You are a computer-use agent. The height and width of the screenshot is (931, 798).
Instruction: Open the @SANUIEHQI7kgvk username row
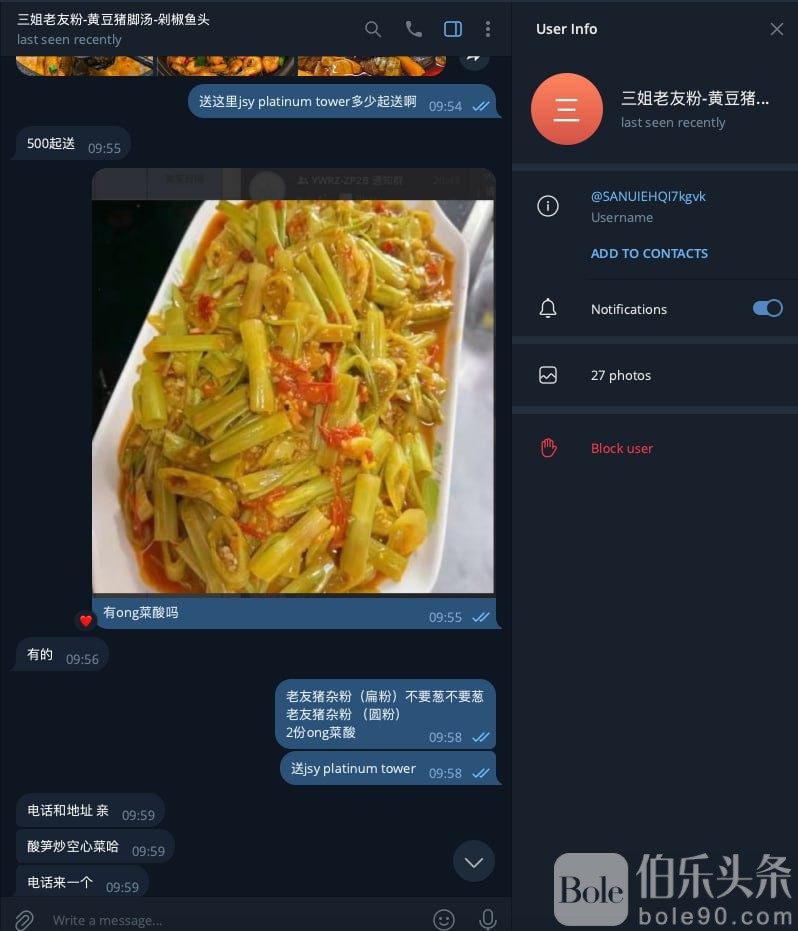(648, 196)
